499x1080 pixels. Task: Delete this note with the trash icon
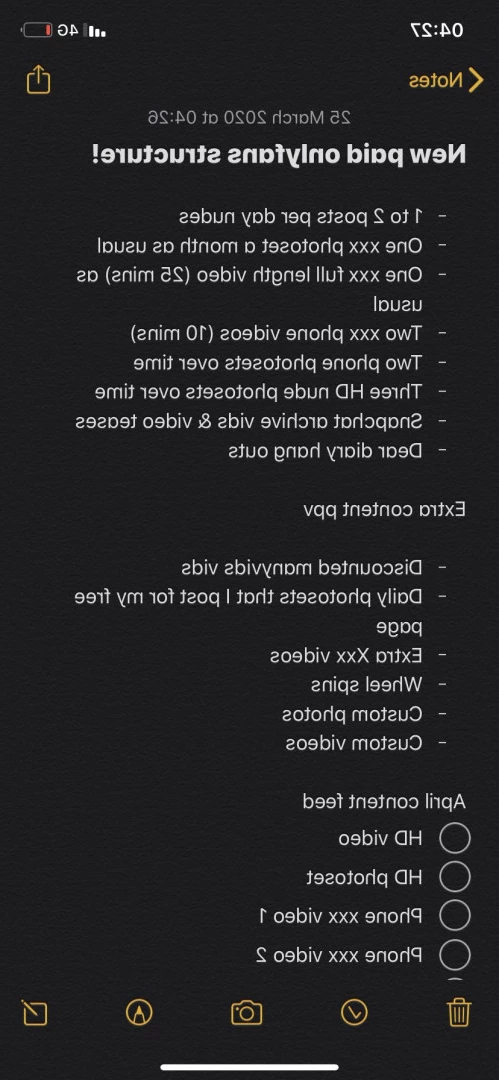459,1012
